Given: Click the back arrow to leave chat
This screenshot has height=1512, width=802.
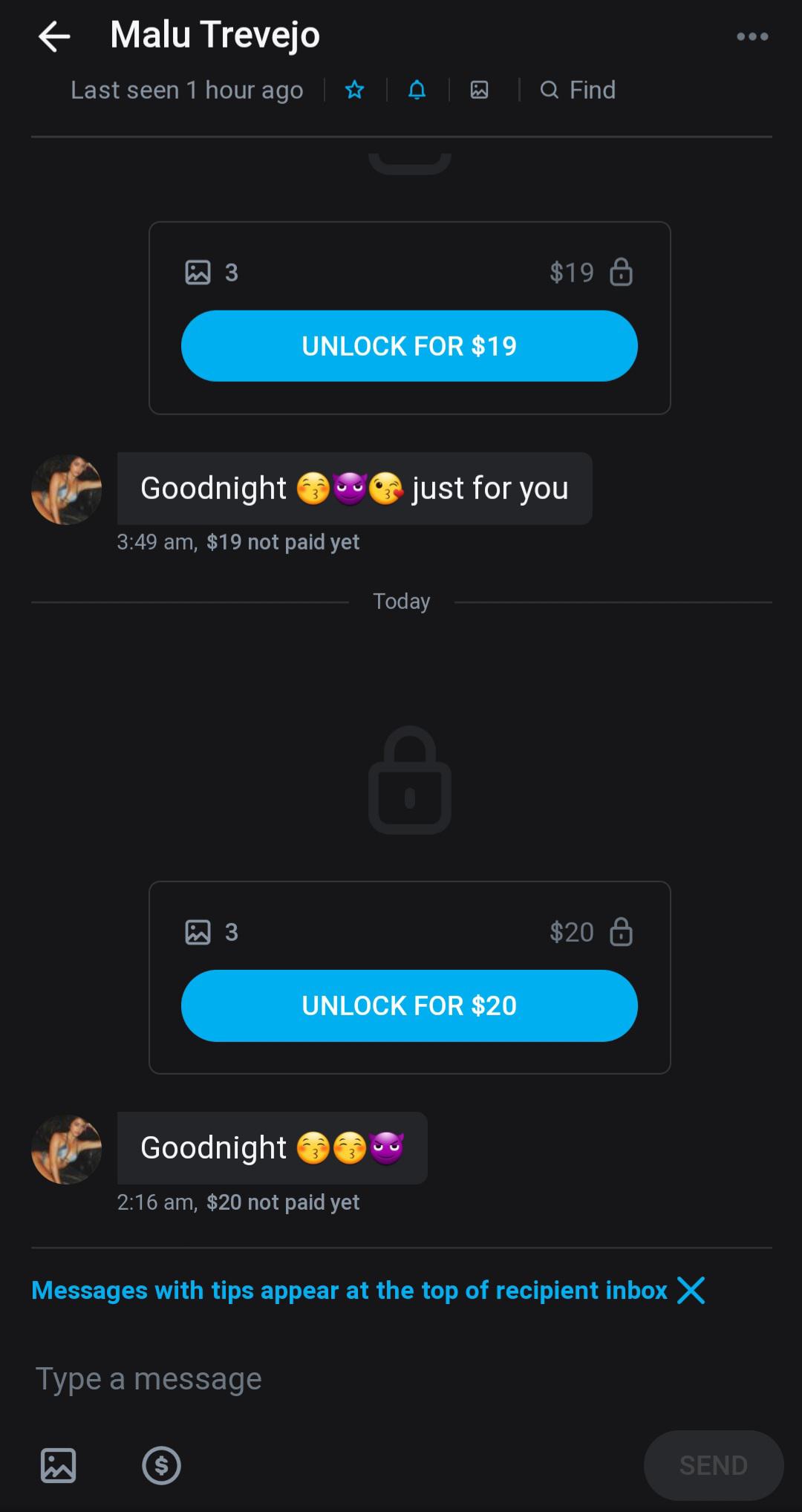Looking at the screenshot, I should click(x=55, y=35).
